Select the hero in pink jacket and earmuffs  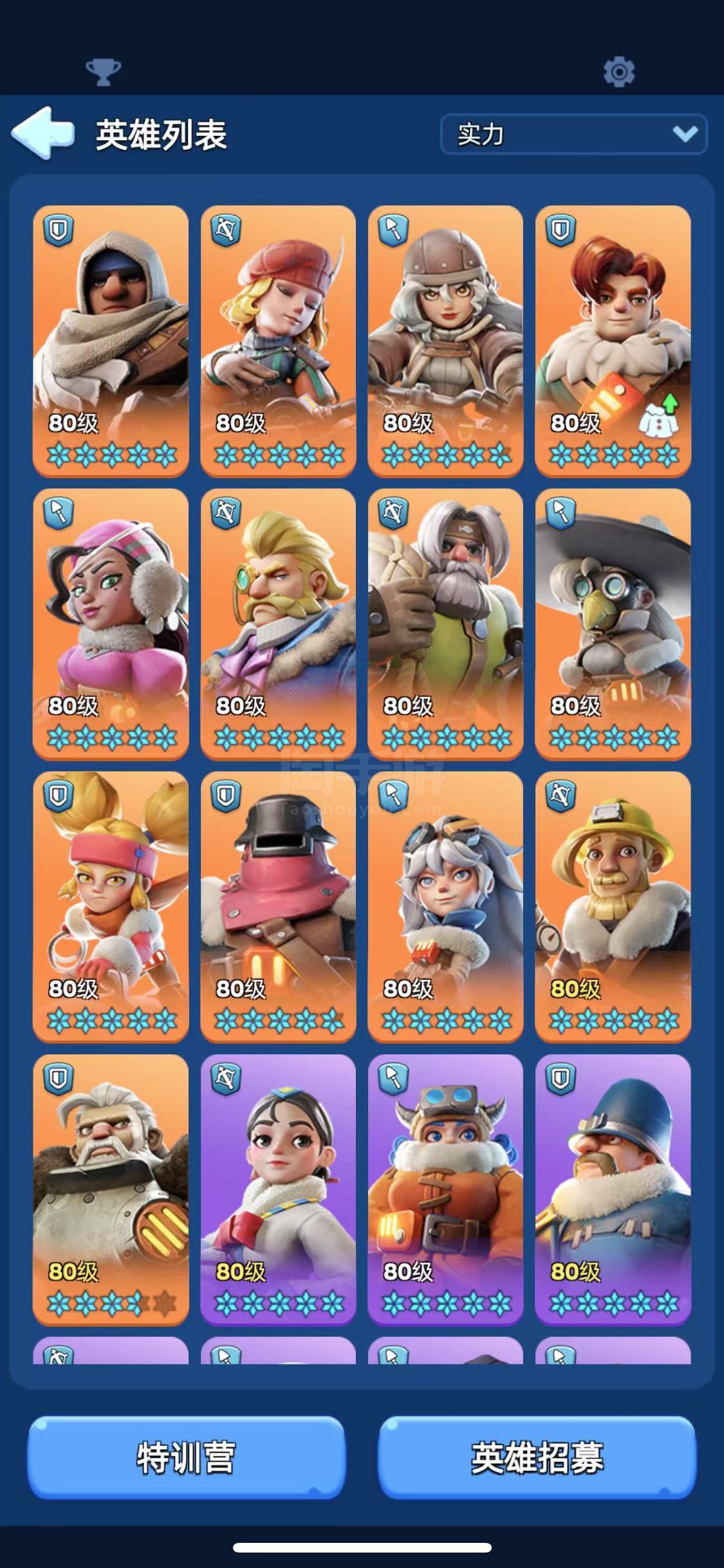pyautogui.click(x=111, y=624)
